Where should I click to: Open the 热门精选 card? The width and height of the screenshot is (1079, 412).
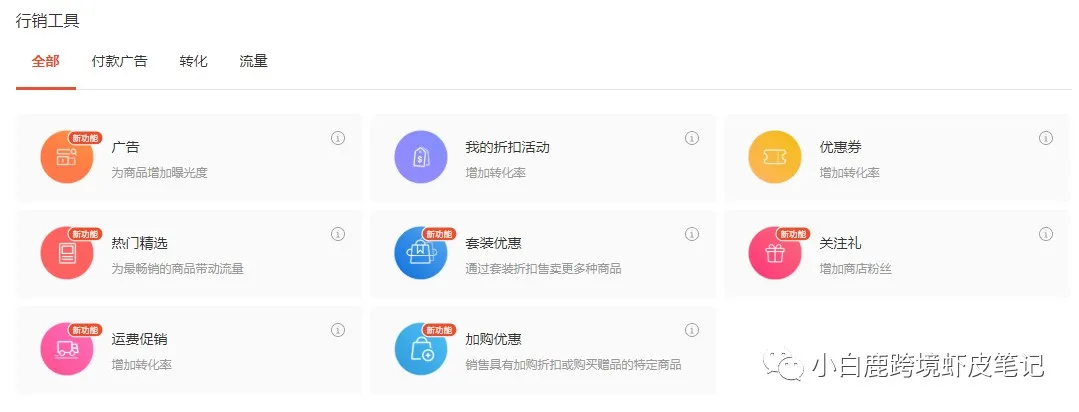tap(189, 254)
